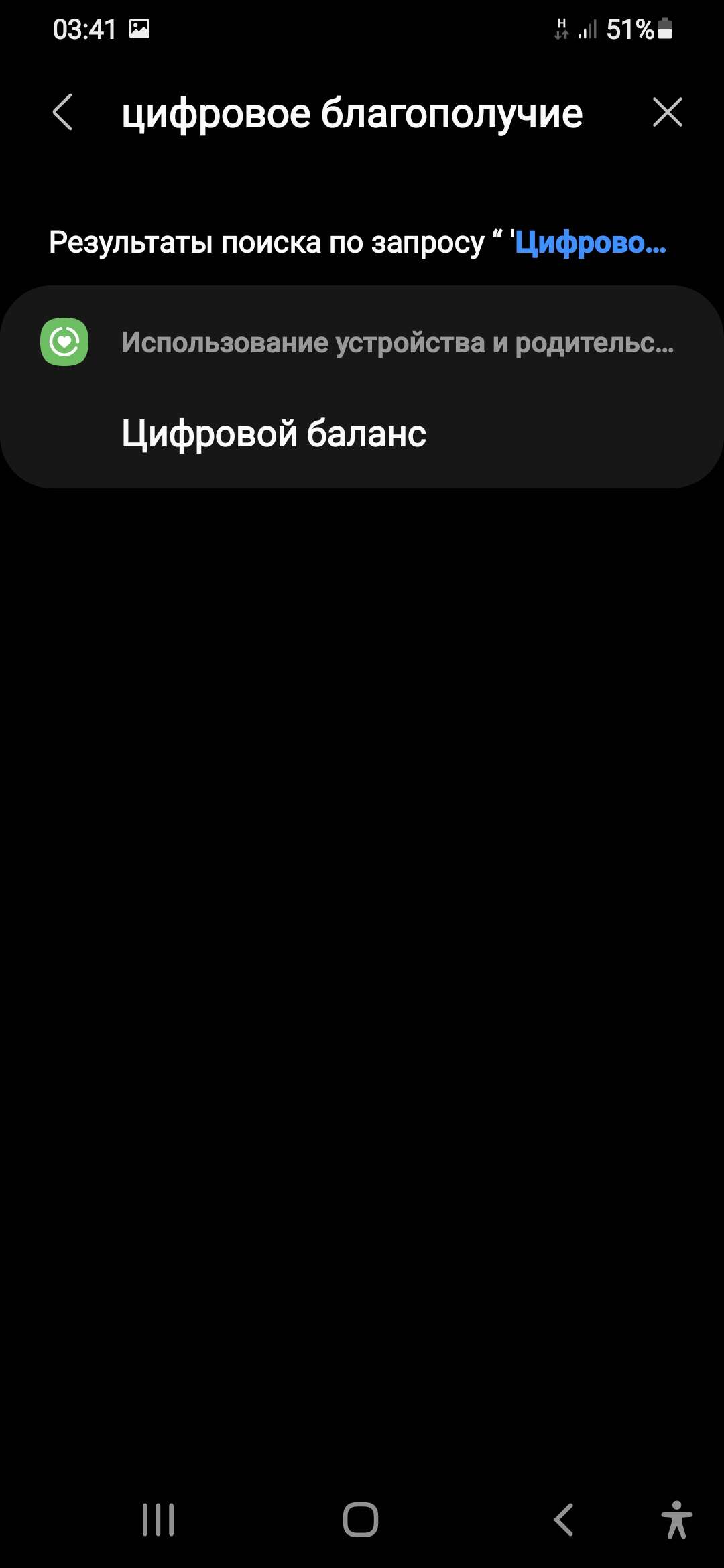Image resolution: width=724 pixels, height=1568 pixels.
Task: Open the accessibility shortcut button
Action: [676, 1519]
